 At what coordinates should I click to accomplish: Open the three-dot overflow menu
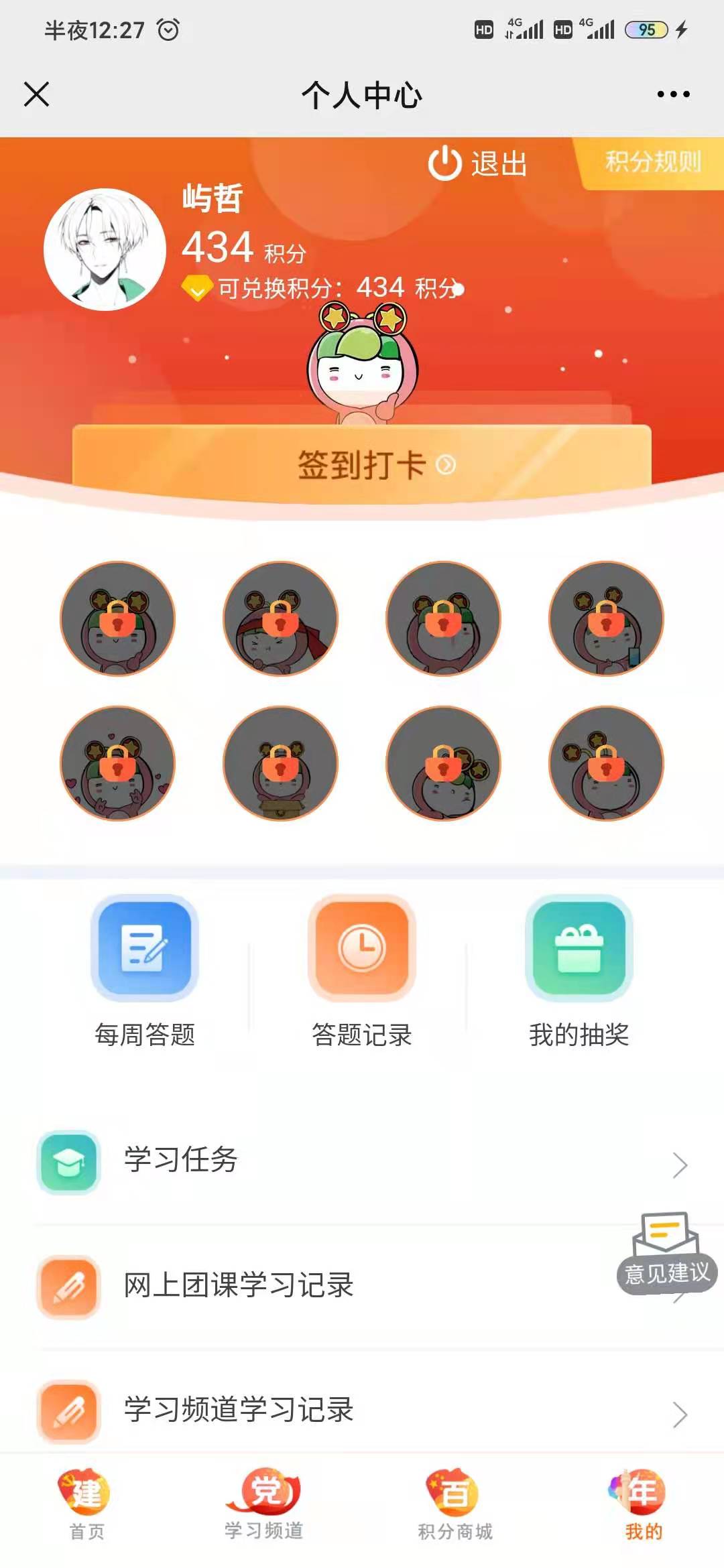pyautogui.click(x=673, y=94)
